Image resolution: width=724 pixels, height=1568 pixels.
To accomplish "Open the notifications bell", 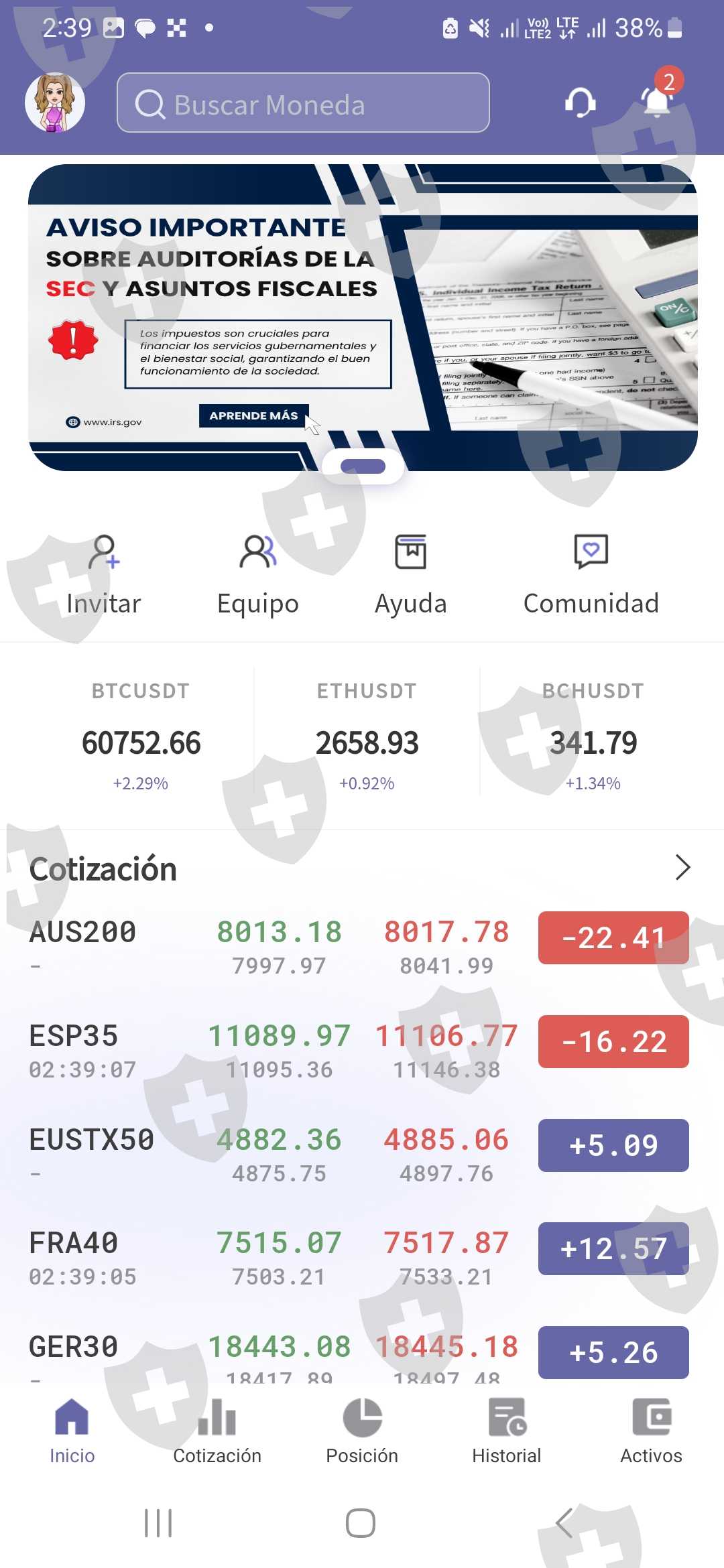I will click(x=656, y=101).
